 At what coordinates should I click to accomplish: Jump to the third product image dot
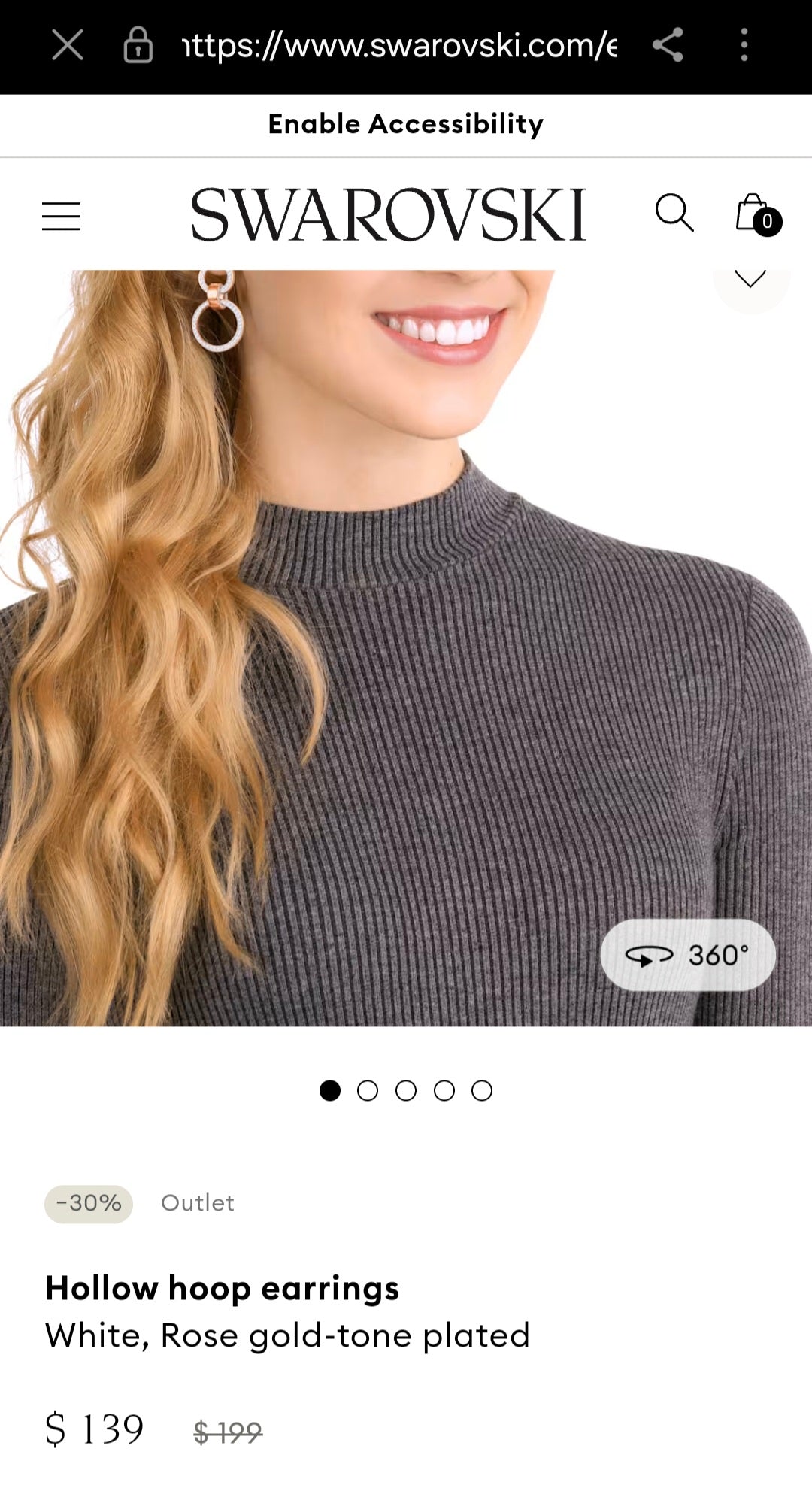pyautogui.click(x=406, y=1090)
